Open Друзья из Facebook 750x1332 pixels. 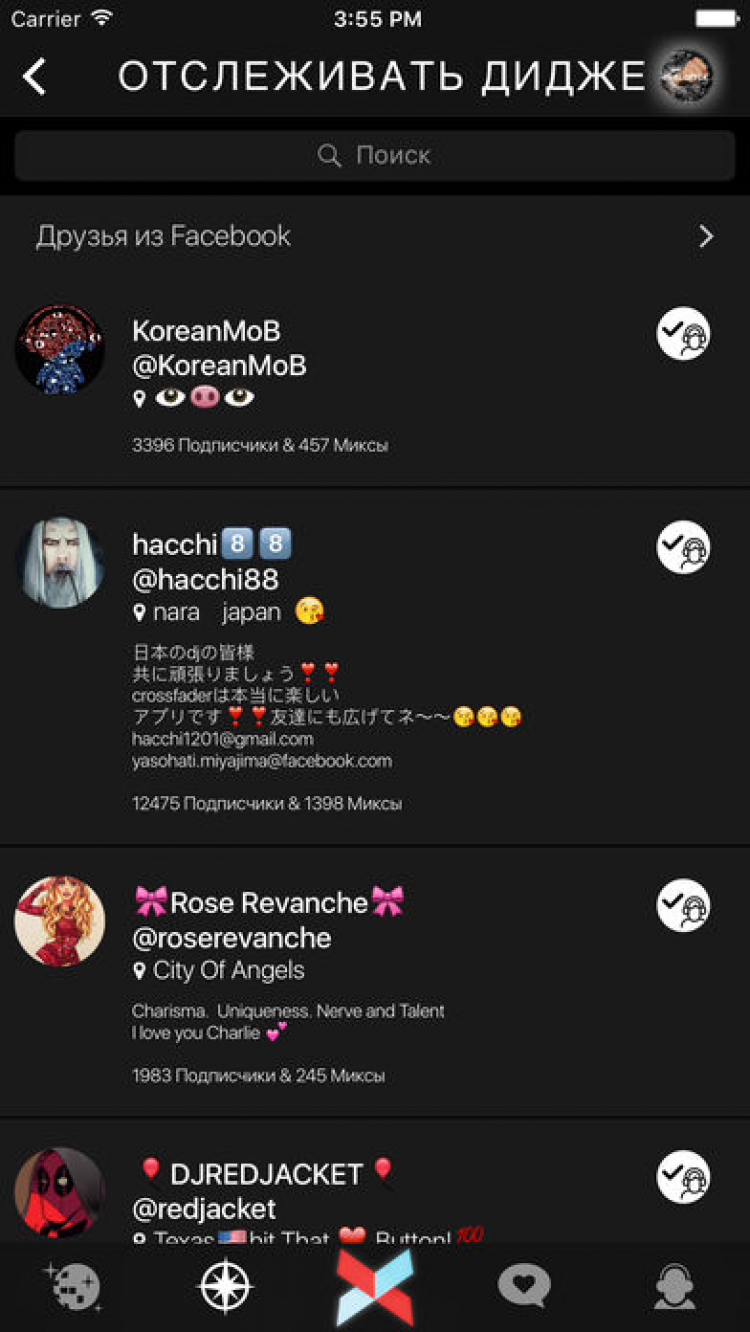coord(375,236)
